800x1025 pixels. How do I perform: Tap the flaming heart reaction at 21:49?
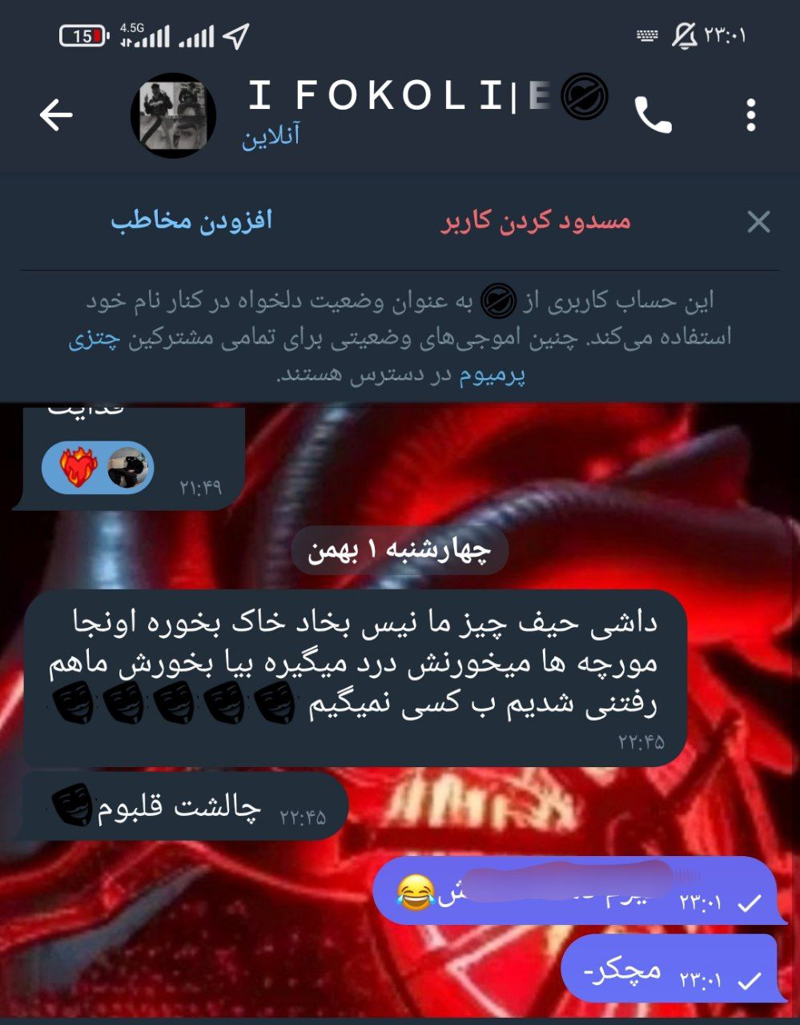click(x=77, y=468)
